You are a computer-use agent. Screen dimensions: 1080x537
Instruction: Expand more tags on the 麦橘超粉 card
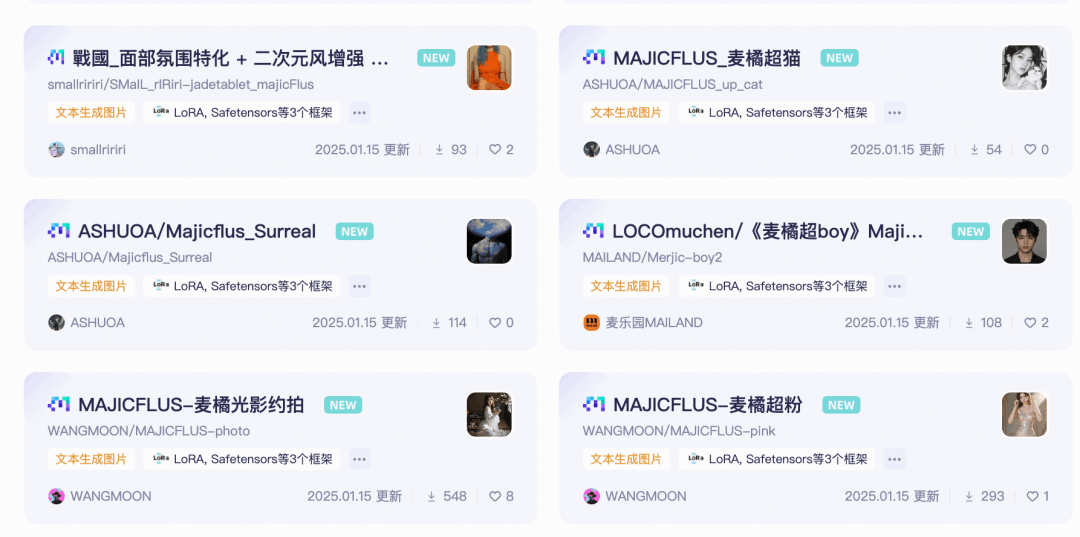[895, 459]
